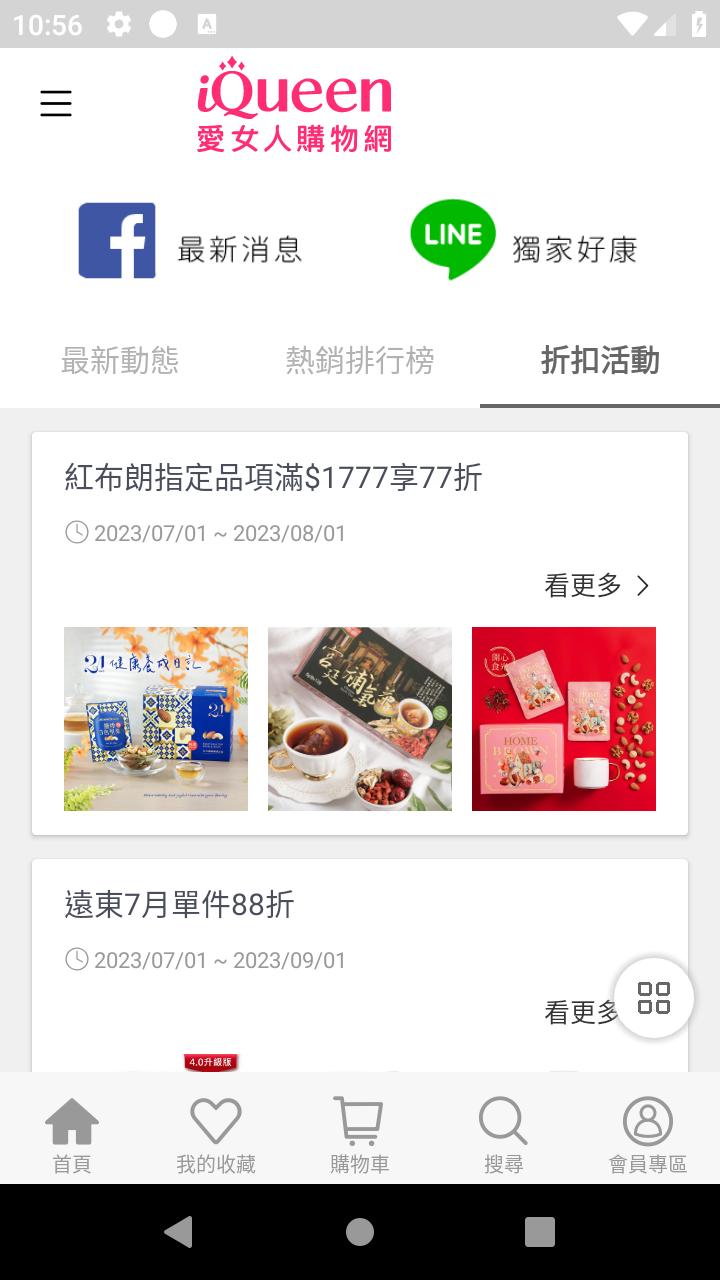Open the red Home Brown nuts product image
The height and width of the screenshot is (1280, 720).
pos(564,718)
